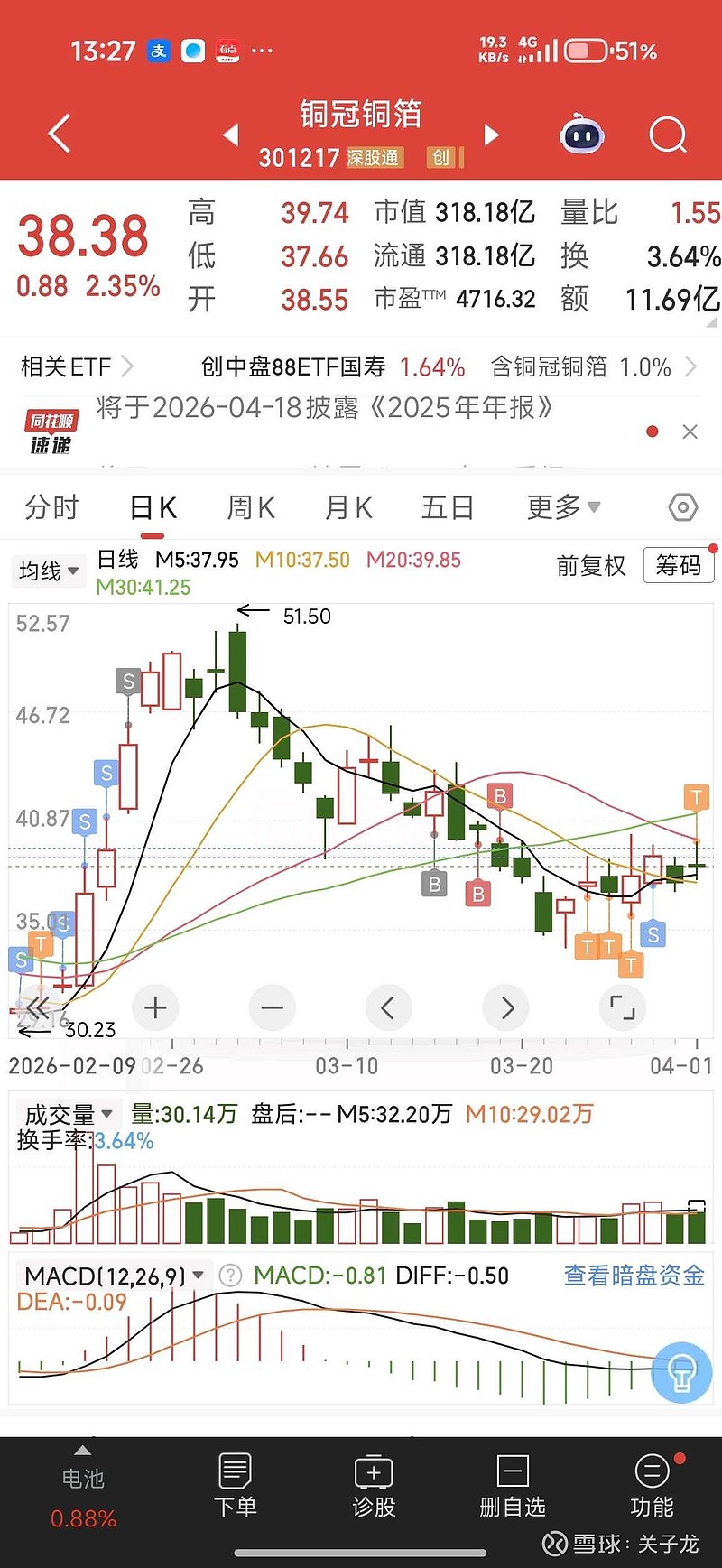Screen dimensions: 722x1568
Task: Open chart settings hexagon icon
Action: (x=683, y=507)
